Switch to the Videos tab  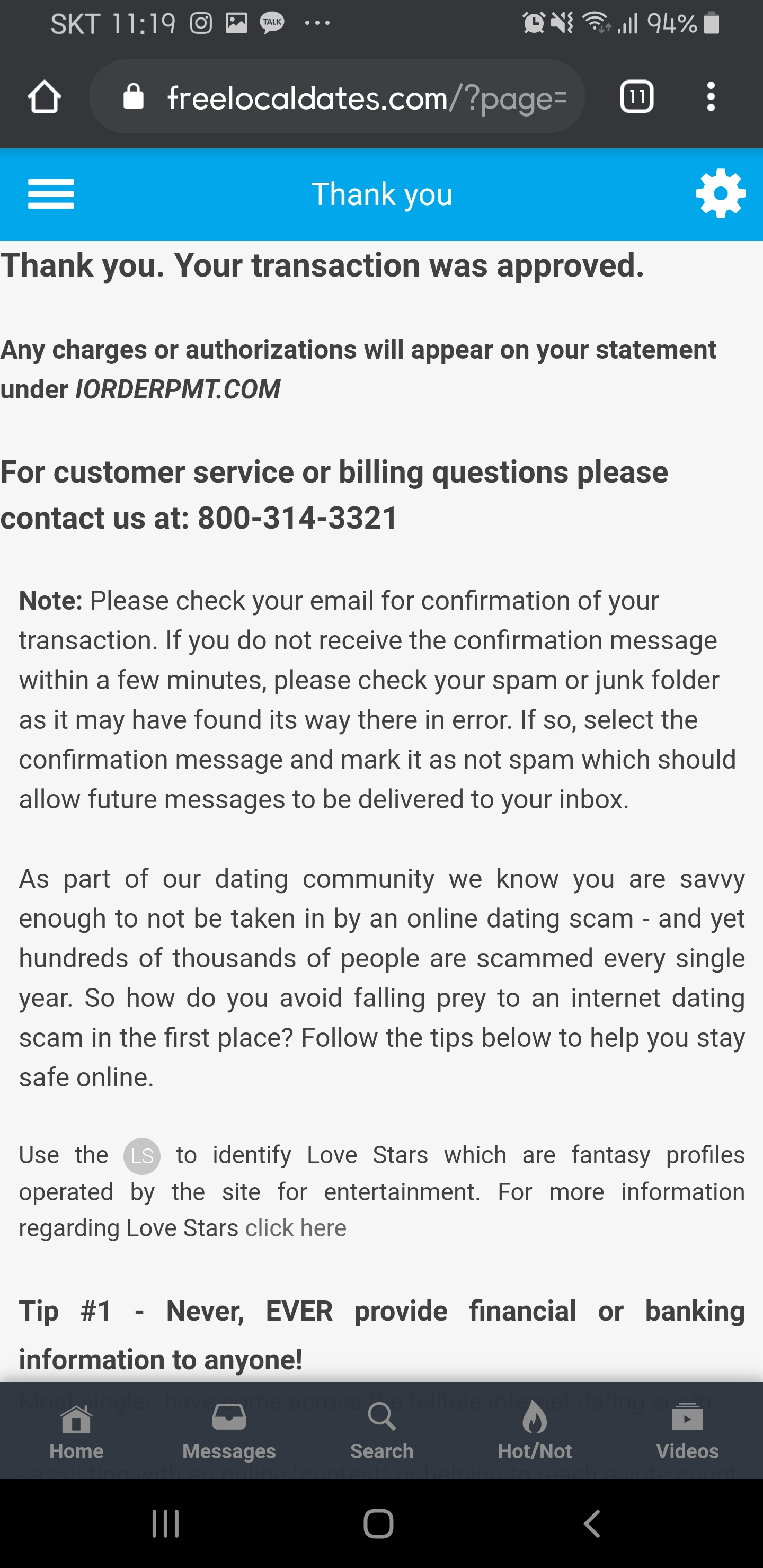pos(687,1432)
